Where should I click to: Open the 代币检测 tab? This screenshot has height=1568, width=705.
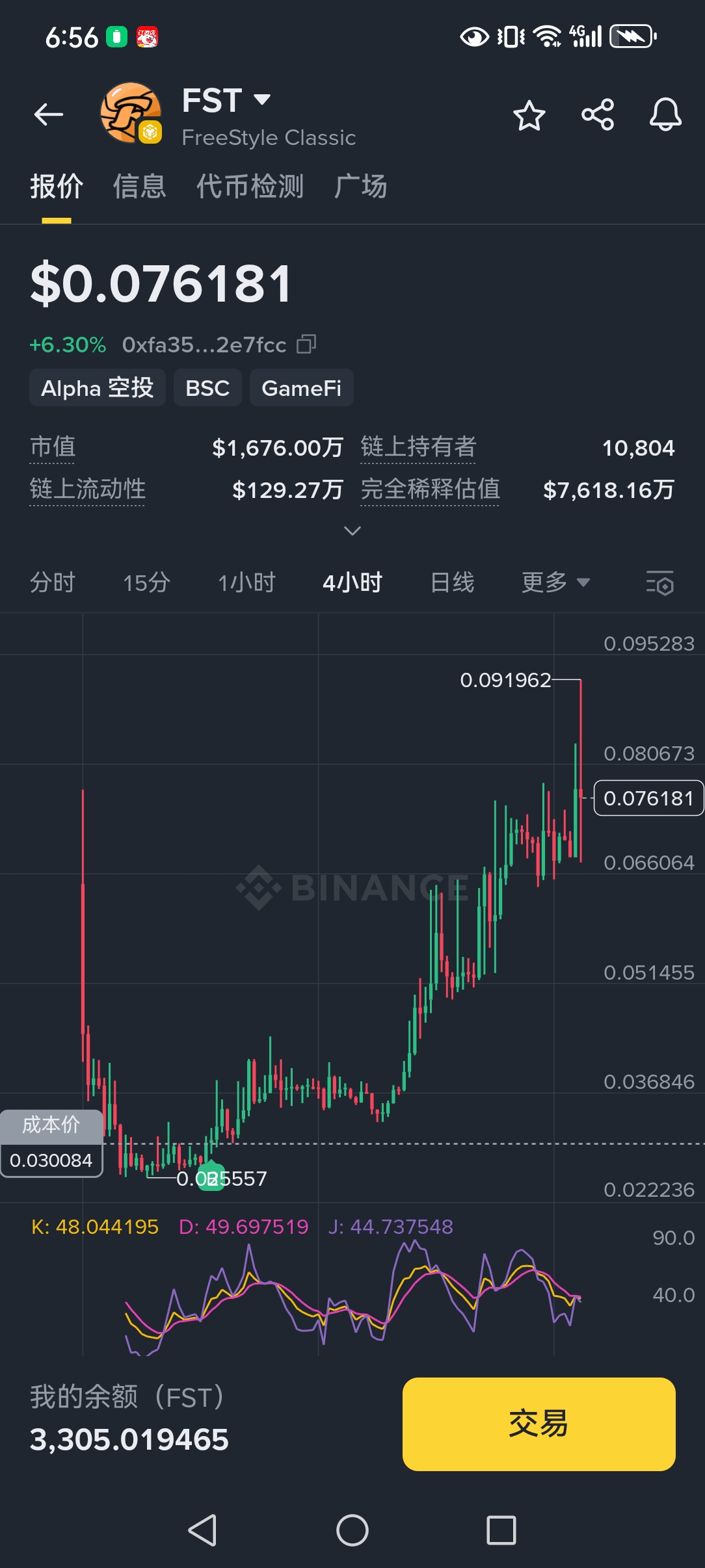click(250, 187)
